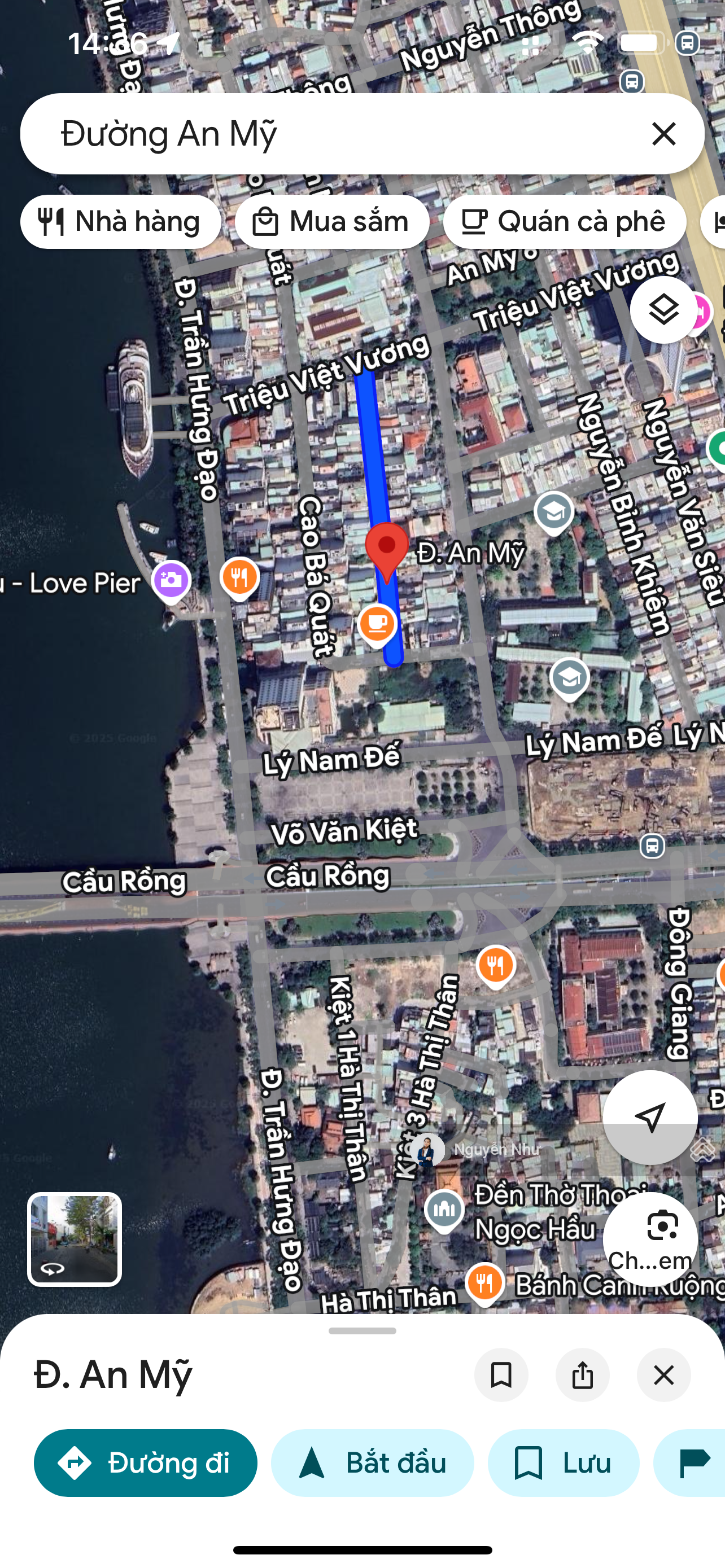Bookmark Đ. An Mỹ with the header icon
725x1568 pixels.
[x=501, y=1374]
